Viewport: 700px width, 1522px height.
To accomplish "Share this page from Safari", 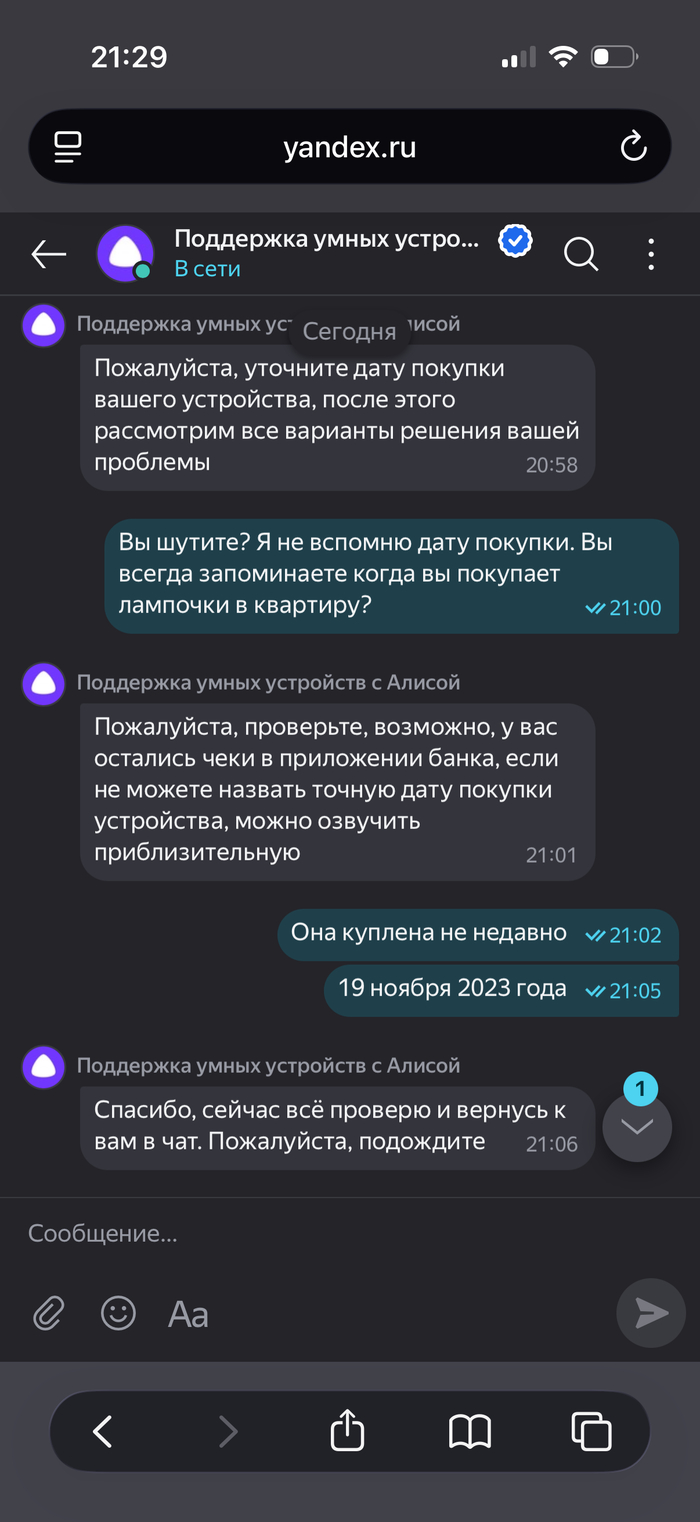I will click(346, 1432).
